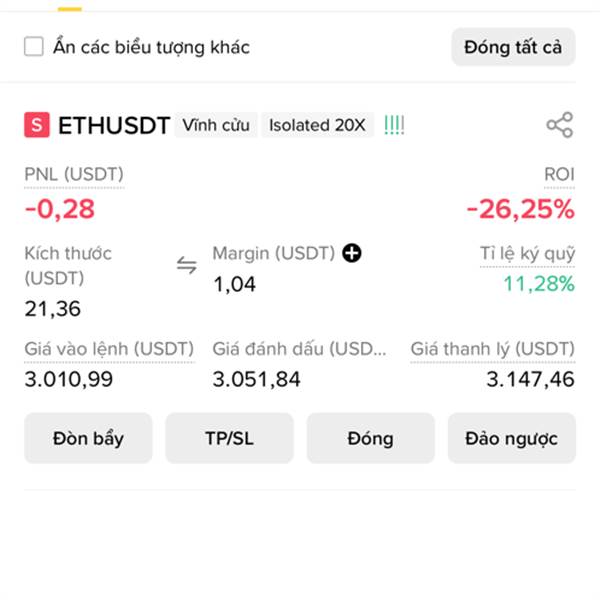
Task: Reverse the position with 'Đảo ngược'
Action: (x=511, y=438)
